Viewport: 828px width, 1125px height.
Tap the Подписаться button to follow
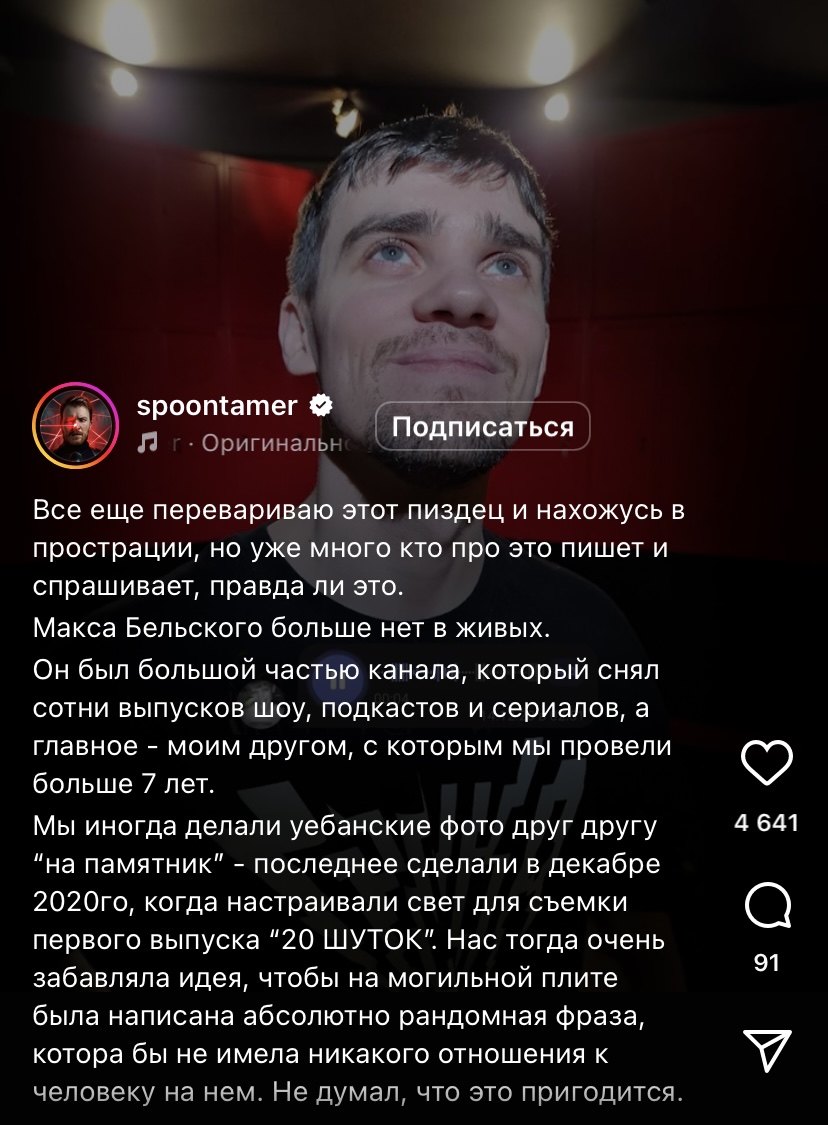482,427
